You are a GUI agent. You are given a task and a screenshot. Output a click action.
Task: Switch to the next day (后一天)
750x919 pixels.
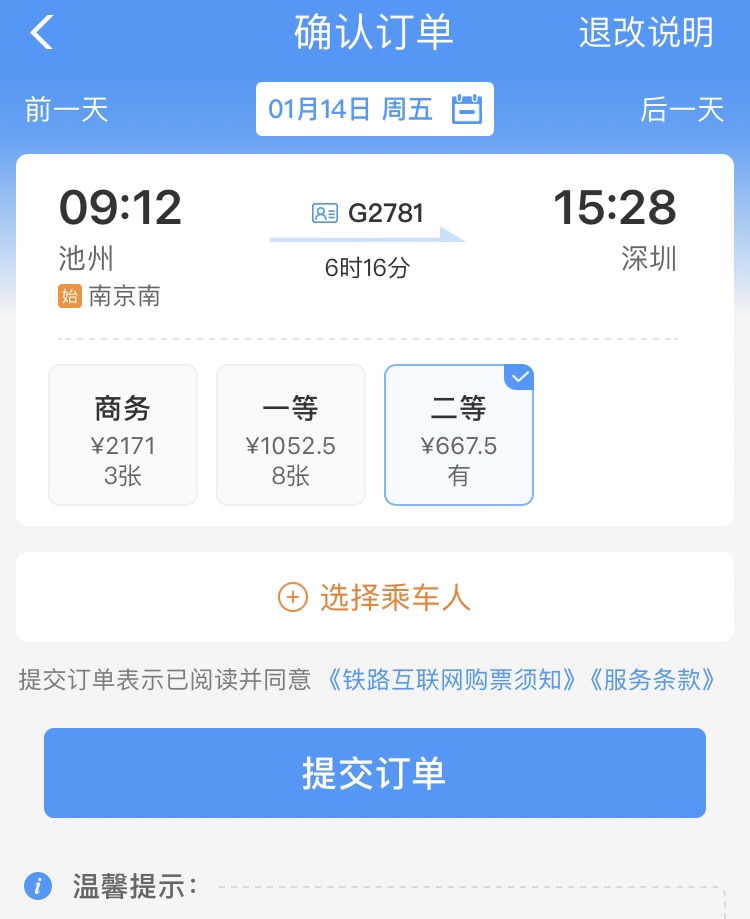[x=682, y=109]
